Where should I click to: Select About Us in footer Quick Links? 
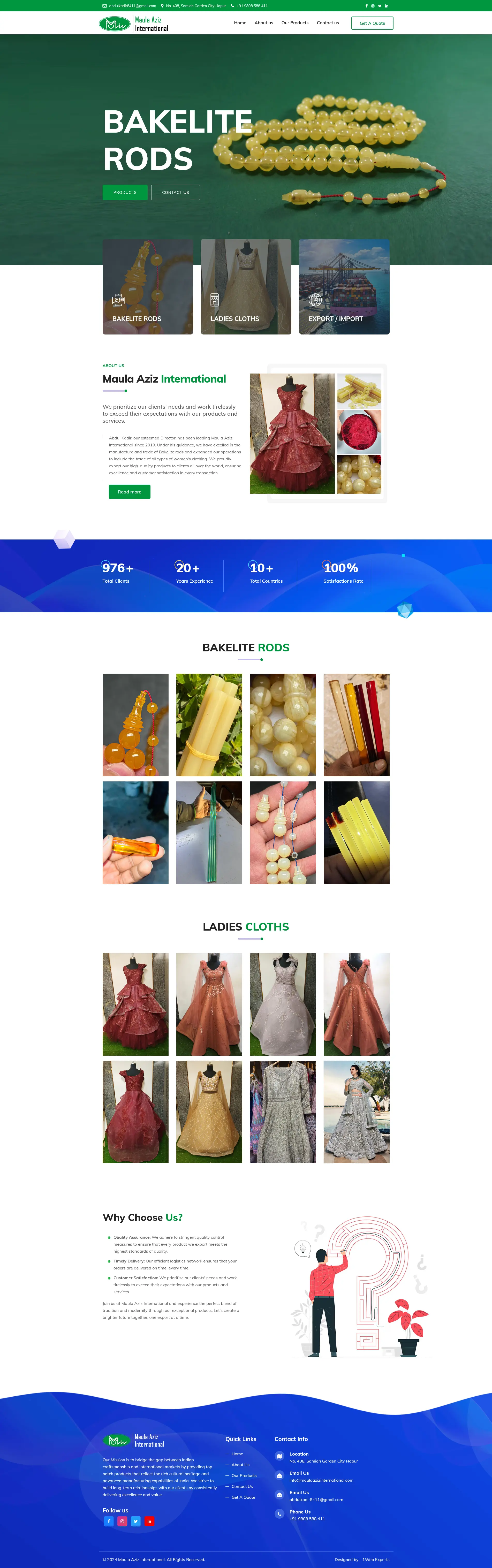240,1465
